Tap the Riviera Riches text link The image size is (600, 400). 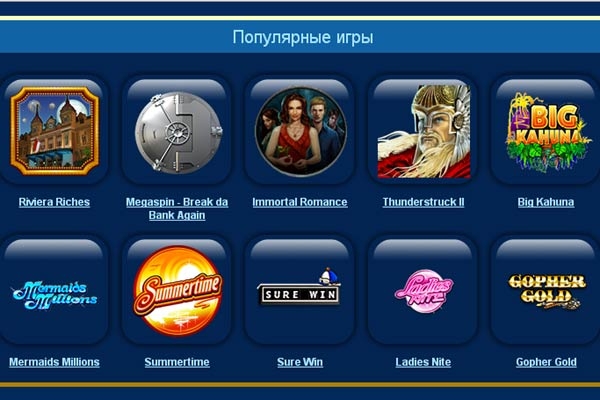point(54,202)
